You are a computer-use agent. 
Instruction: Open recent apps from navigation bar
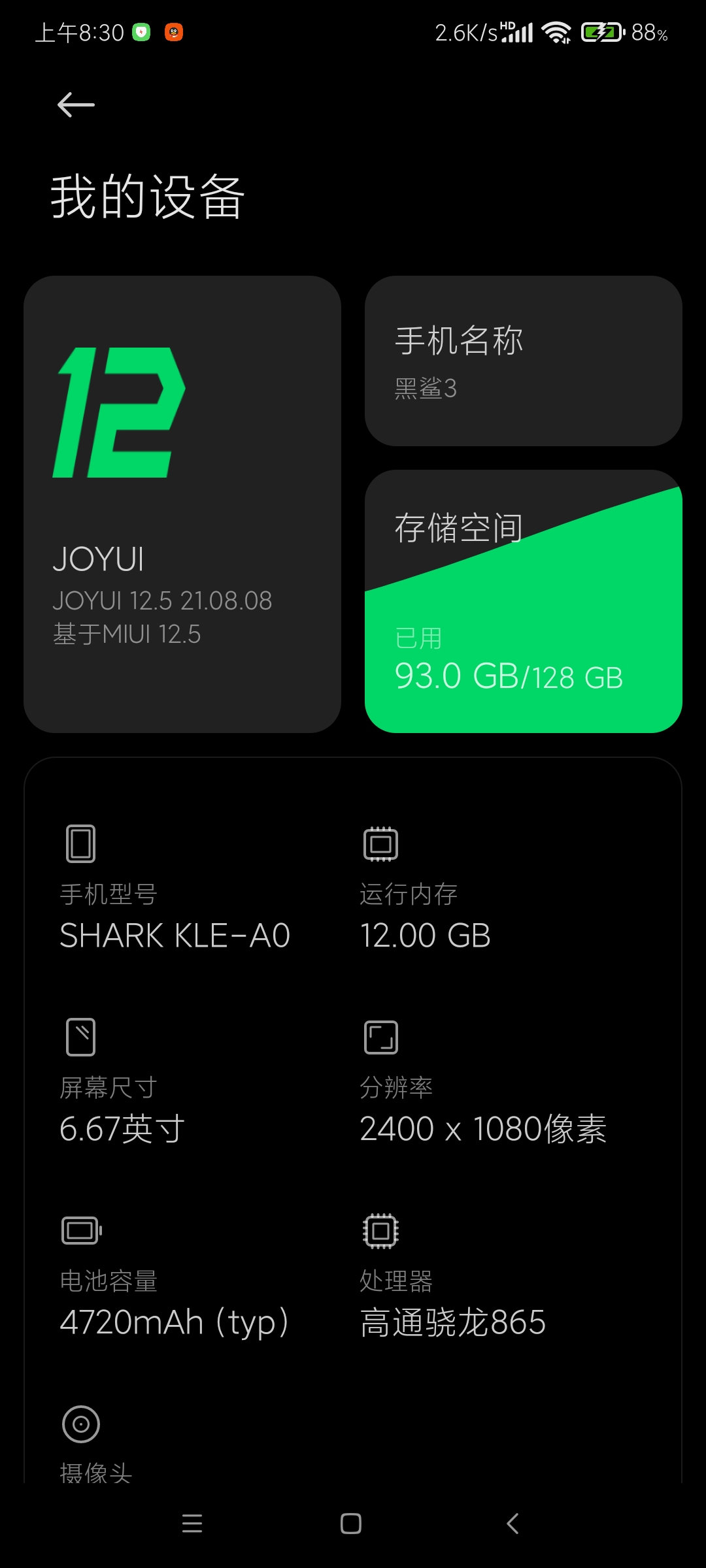click(192, 1524)
